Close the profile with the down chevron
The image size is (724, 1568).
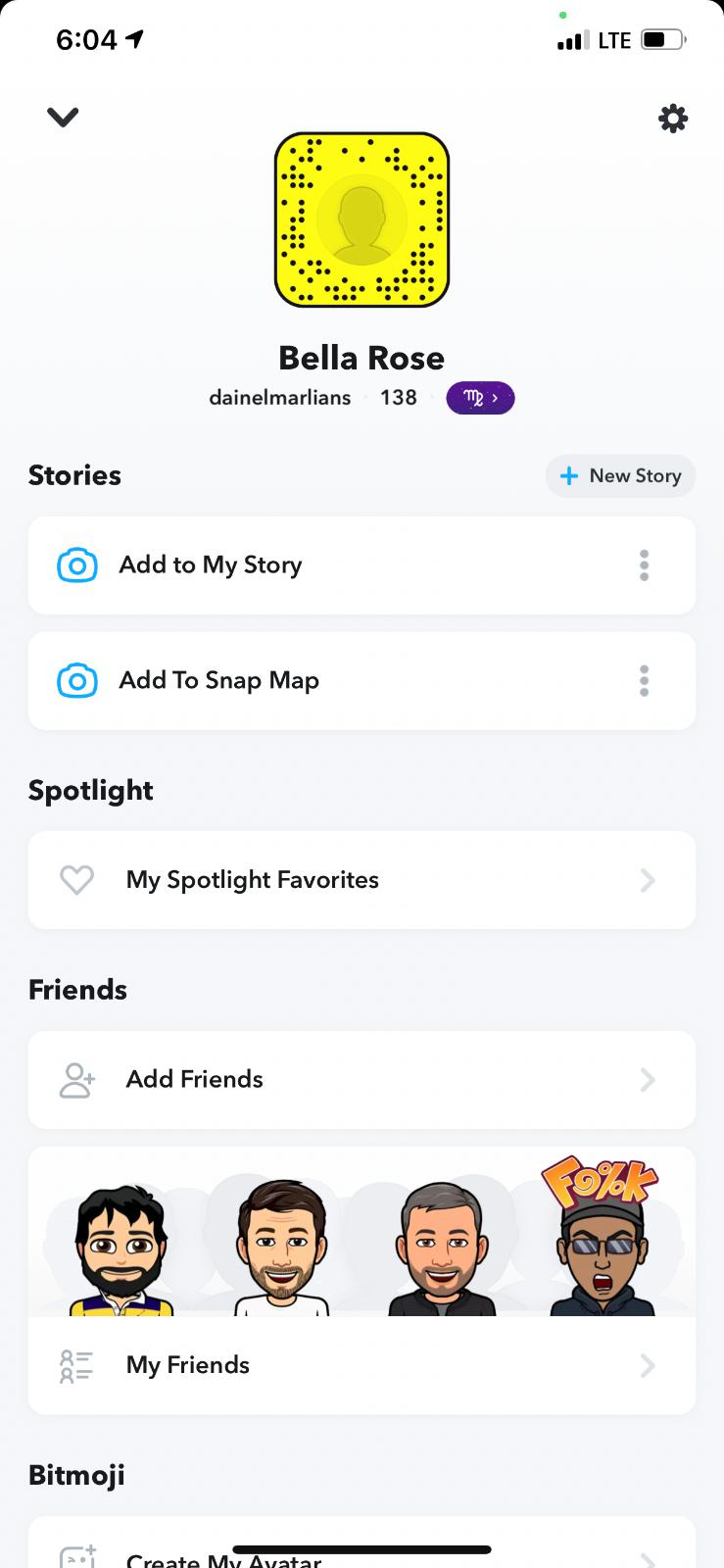(63, 118)
